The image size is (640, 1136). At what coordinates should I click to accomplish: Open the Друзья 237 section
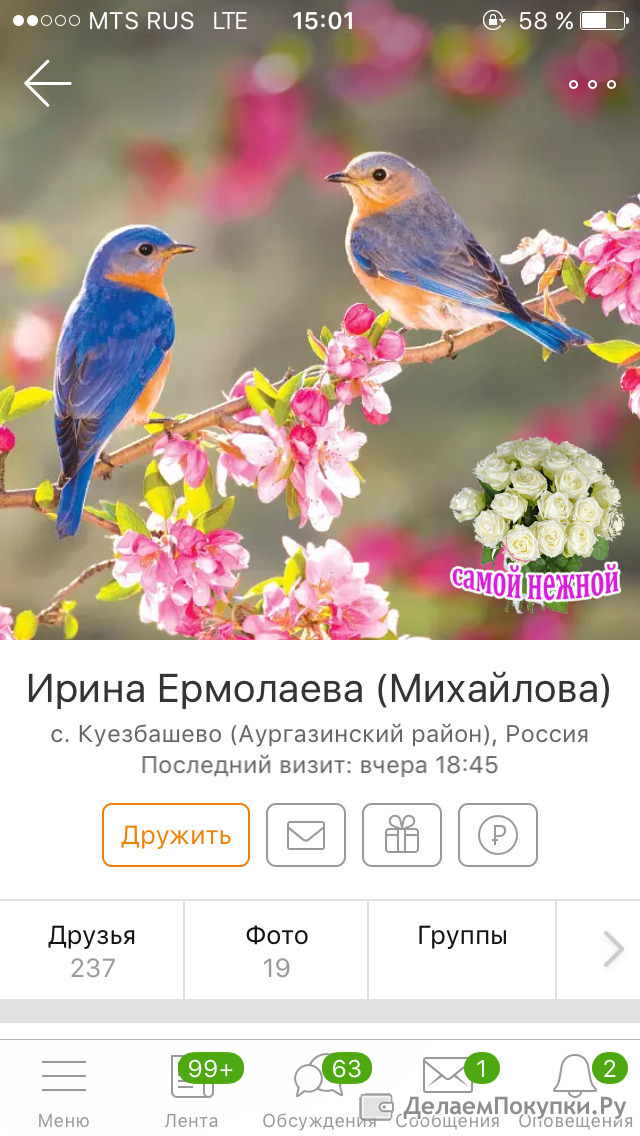click(x=92, y=951)
